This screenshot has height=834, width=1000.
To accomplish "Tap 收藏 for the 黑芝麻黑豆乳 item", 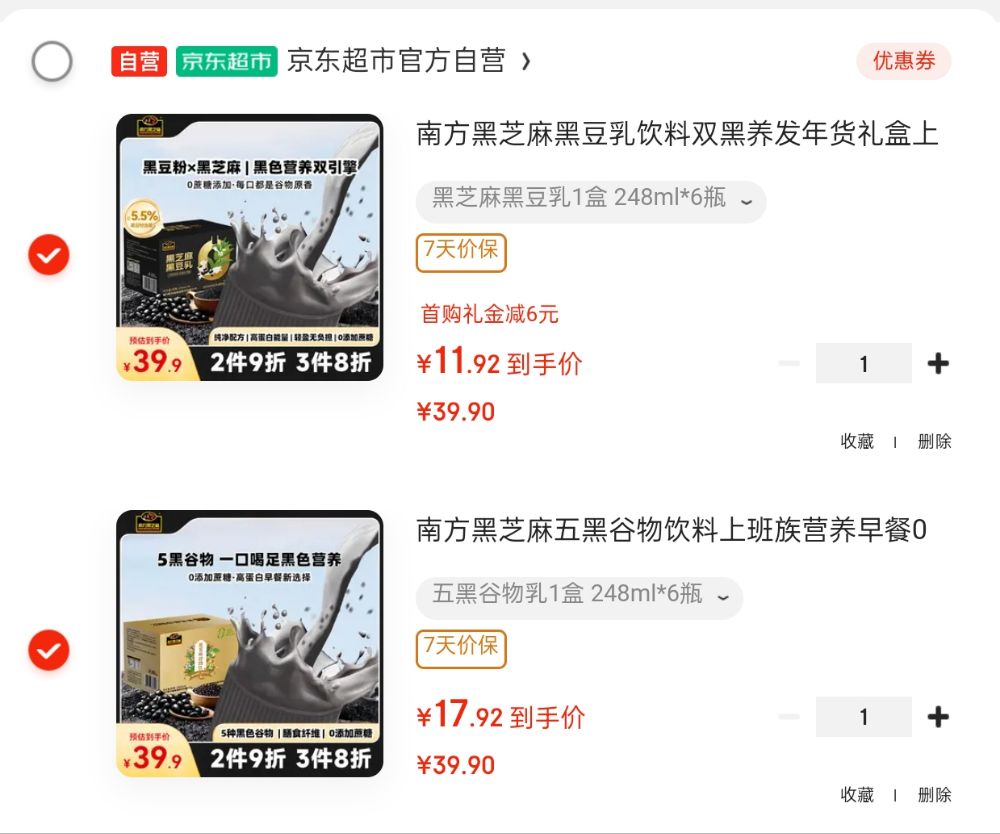I will tap(857, 441).
